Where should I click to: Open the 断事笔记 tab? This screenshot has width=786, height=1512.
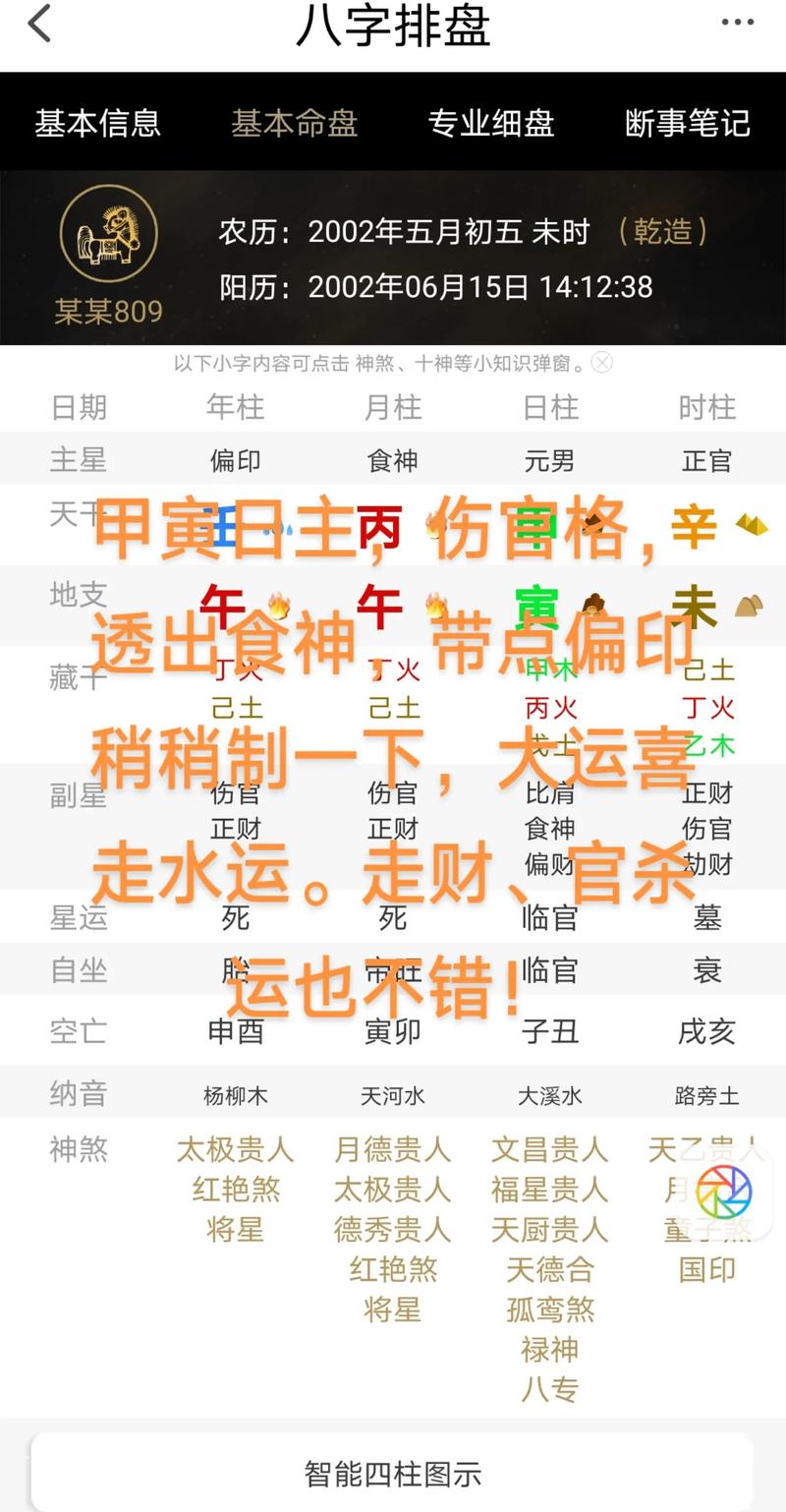tap(688, 123)
